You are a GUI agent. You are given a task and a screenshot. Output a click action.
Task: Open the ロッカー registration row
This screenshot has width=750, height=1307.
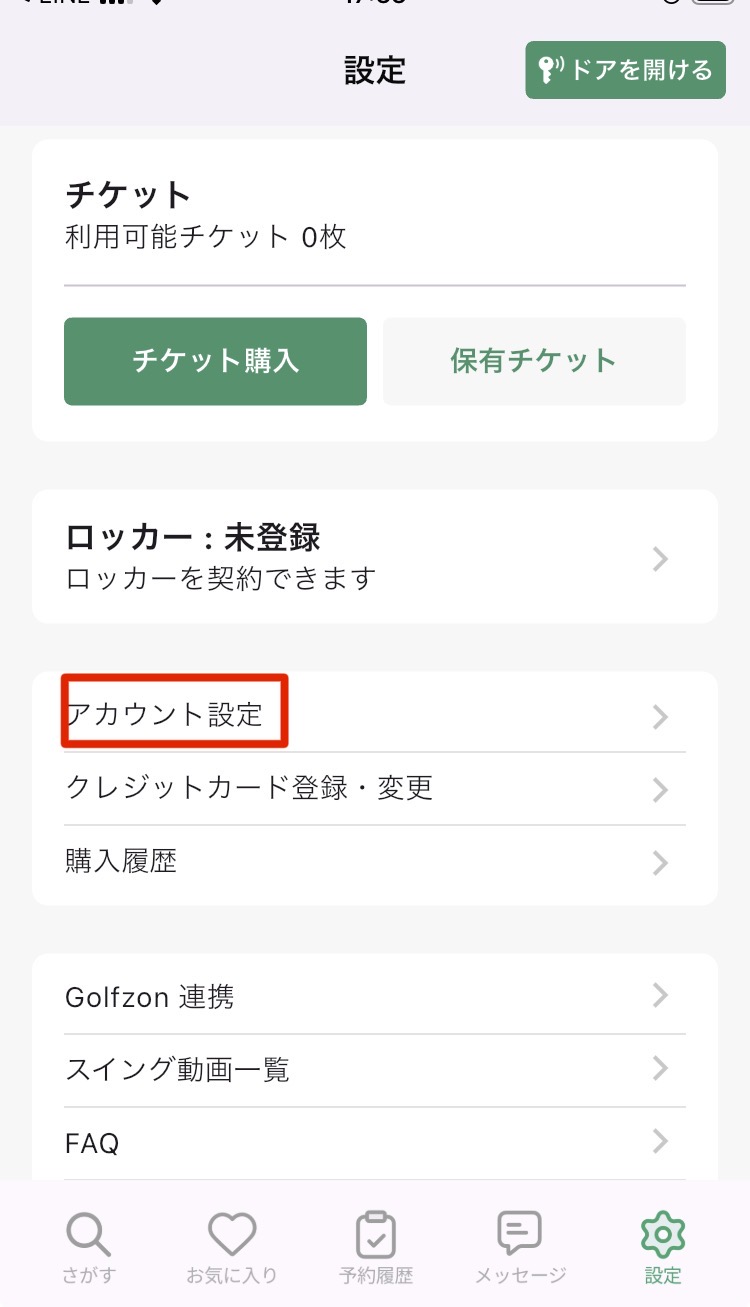pyautogui.click(x=375, y=557)
